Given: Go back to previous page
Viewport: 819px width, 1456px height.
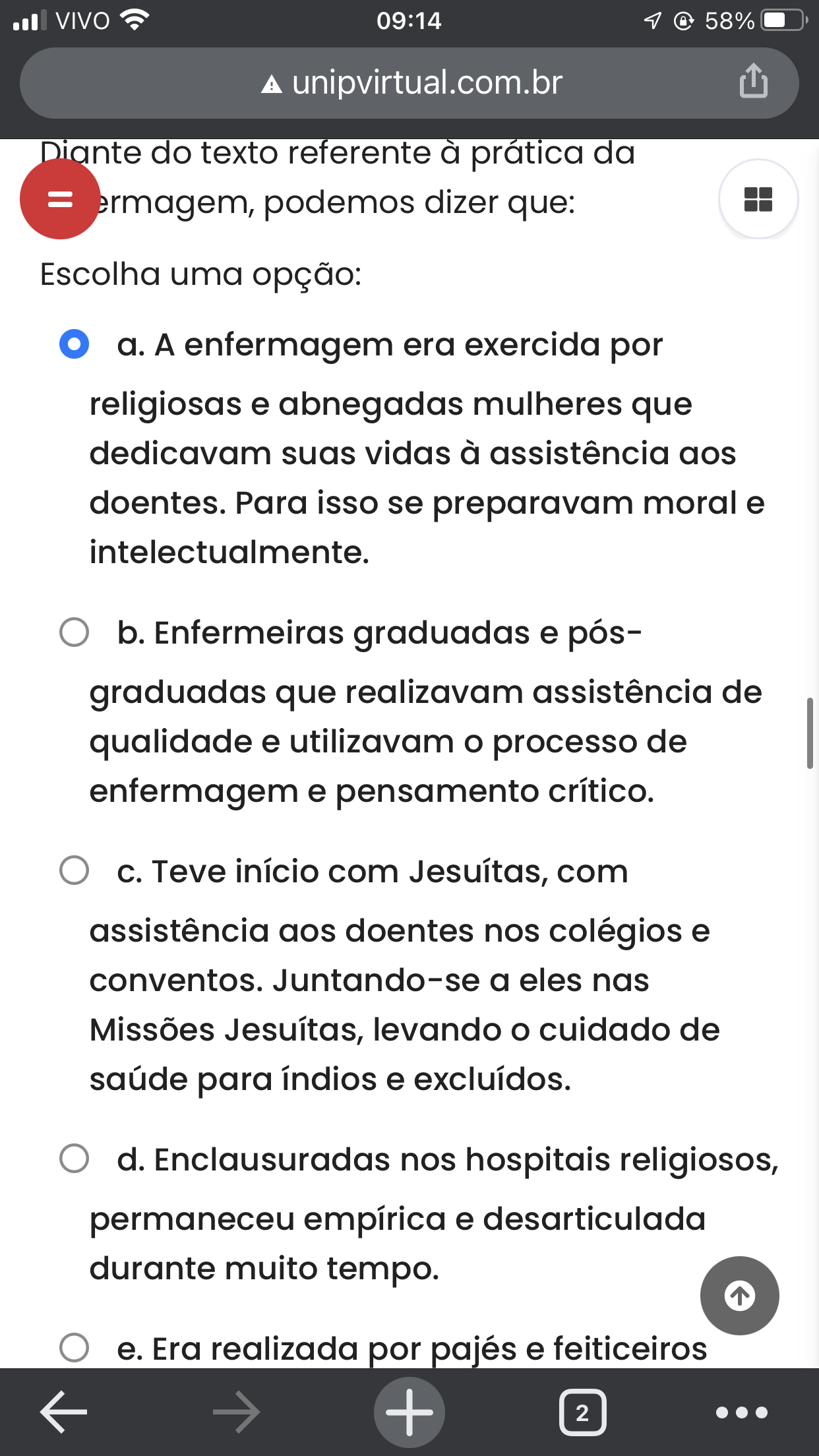Looking at the screenshot, I should pos(64,1412).
